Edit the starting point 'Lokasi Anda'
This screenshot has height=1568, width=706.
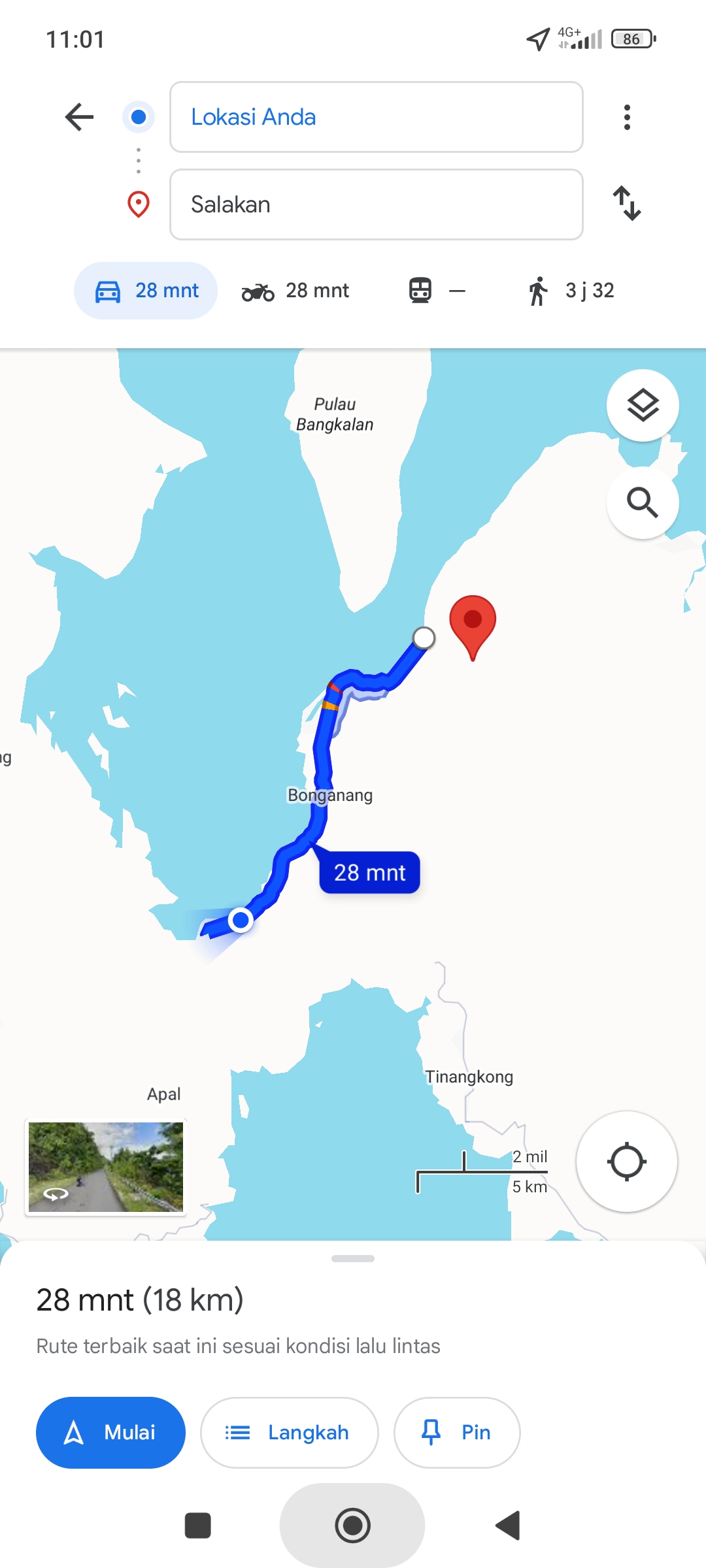pos(376,117)
